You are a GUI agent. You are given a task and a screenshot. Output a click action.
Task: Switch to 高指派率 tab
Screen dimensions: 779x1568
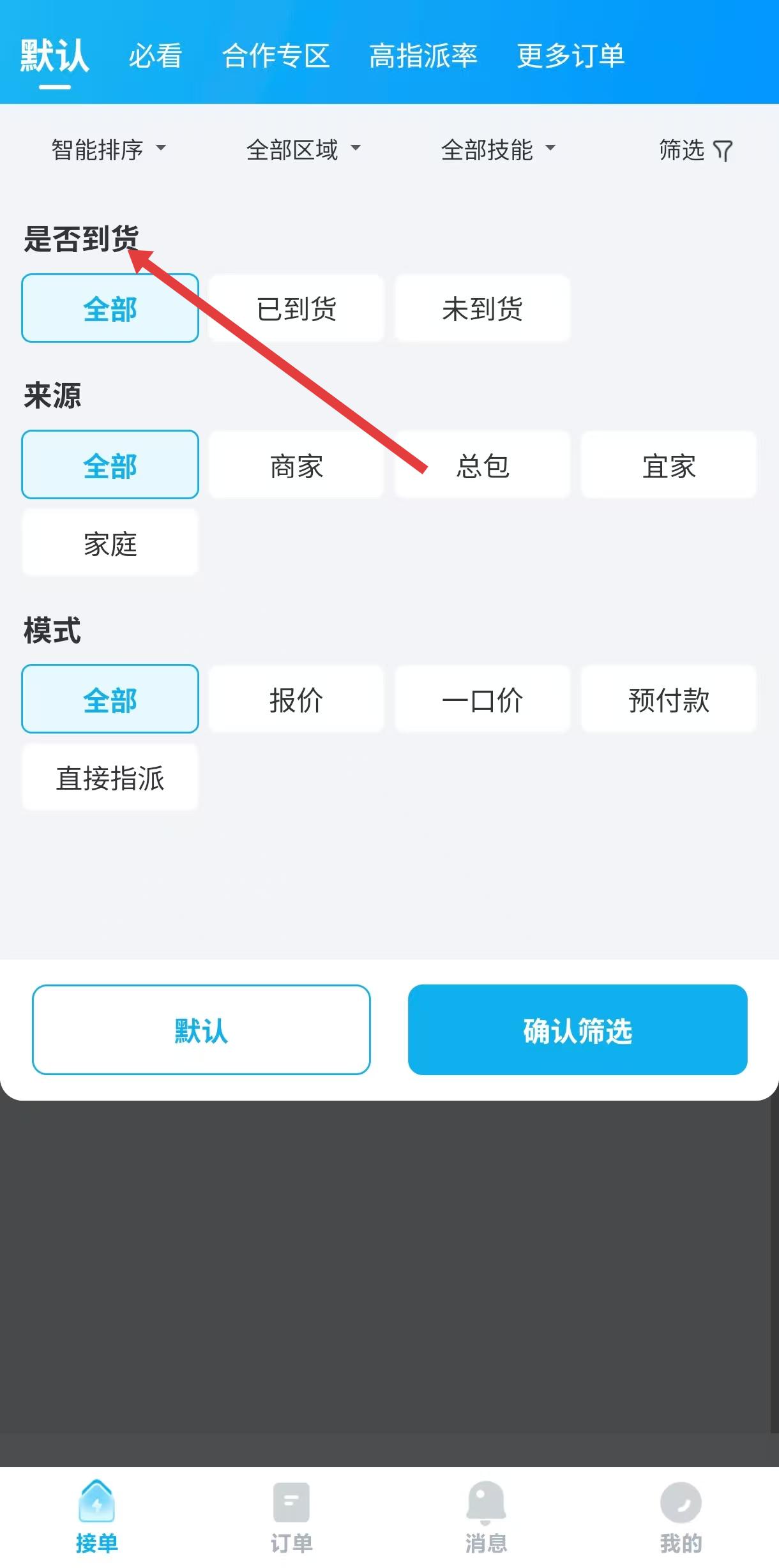point(423,56)
